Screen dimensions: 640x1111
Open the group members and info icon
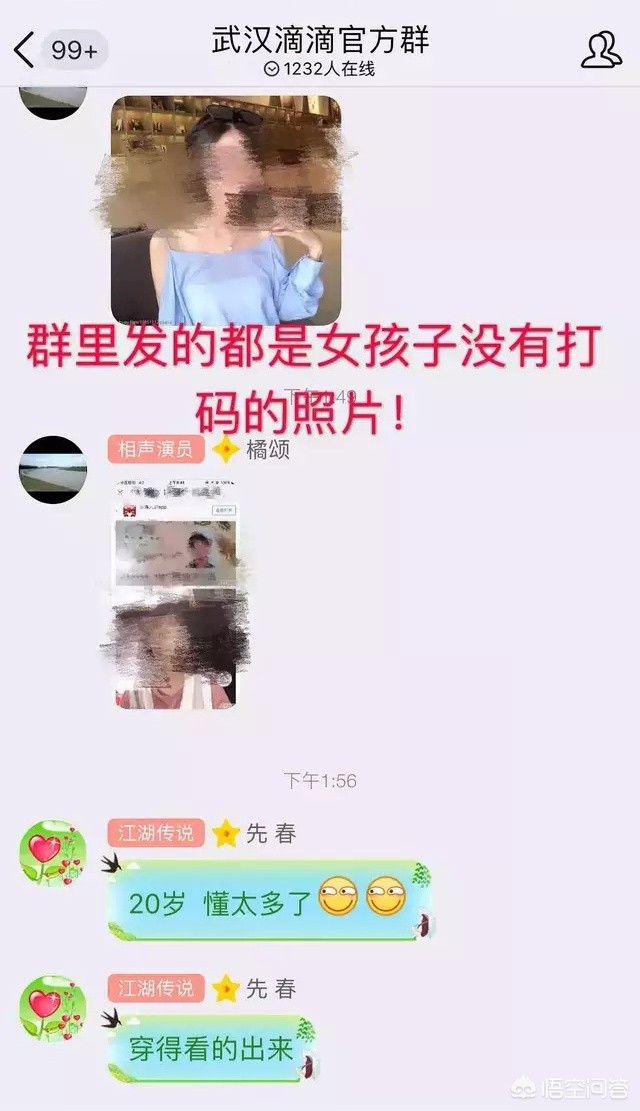[x=601, y=50]
